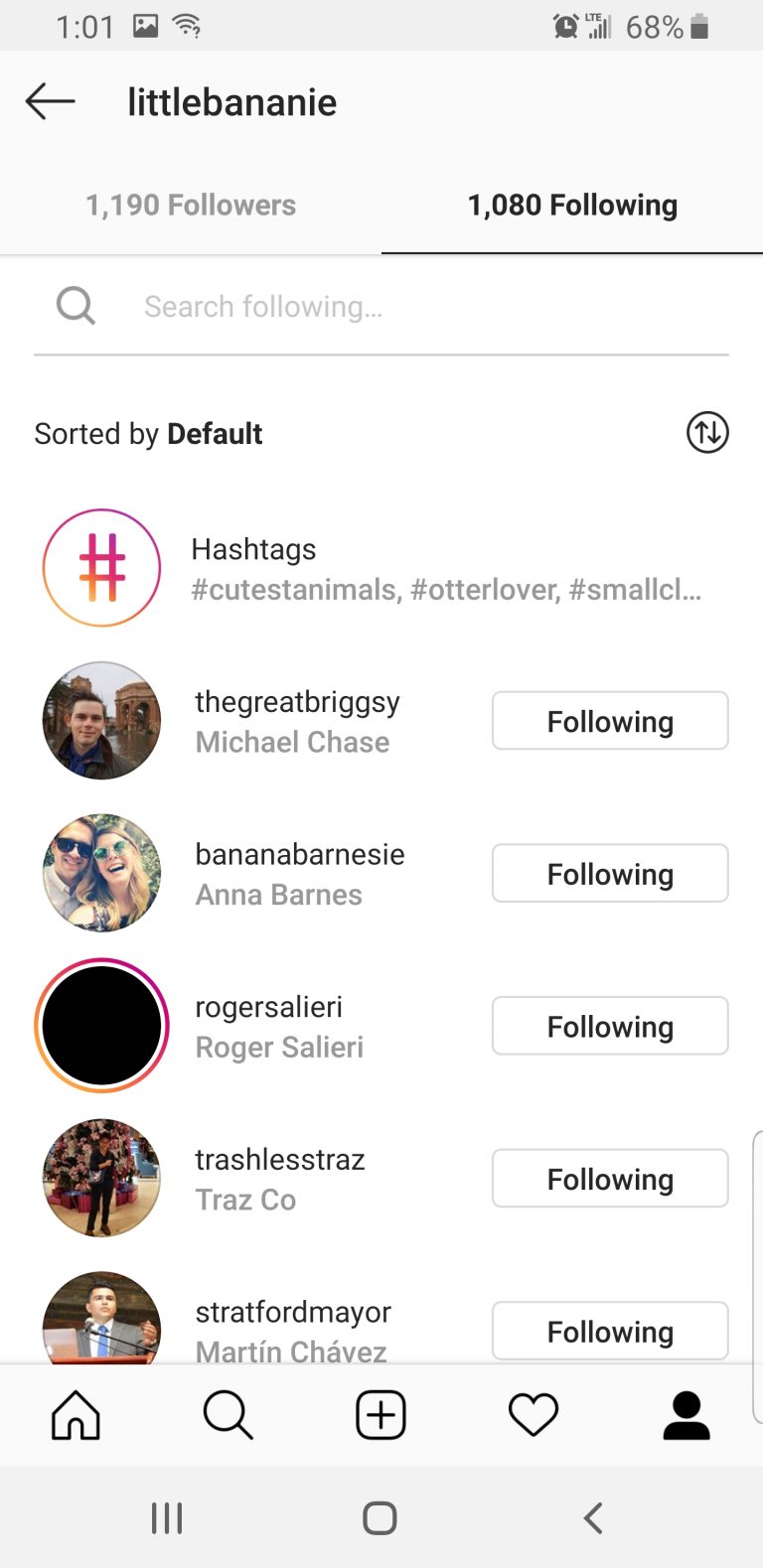The image size is (763, 1568).
Task: Open sorting options via Default label
Action: (215, 433)
